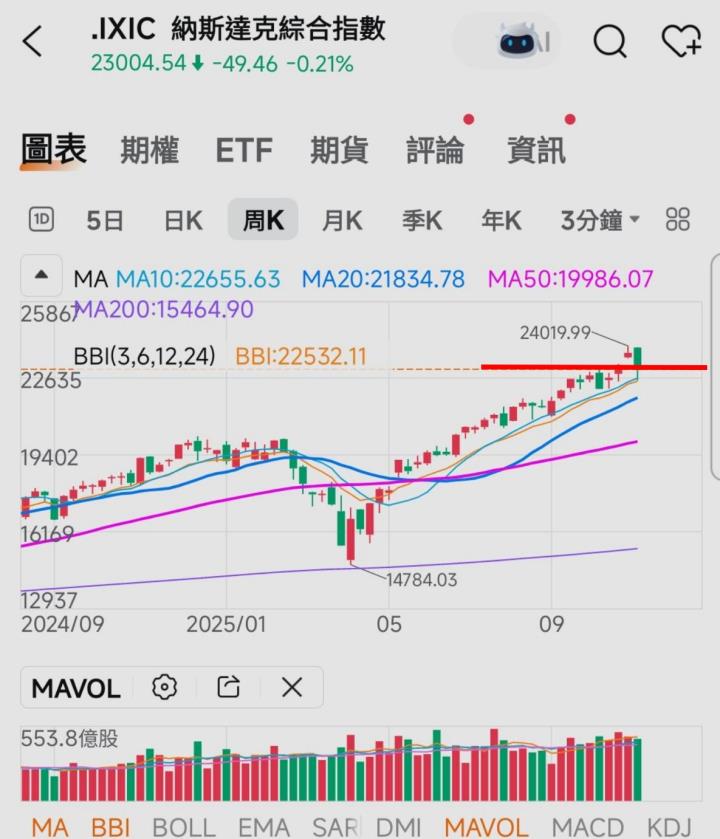Remove the MAVOL indicator with X

[x=291, y=687]
